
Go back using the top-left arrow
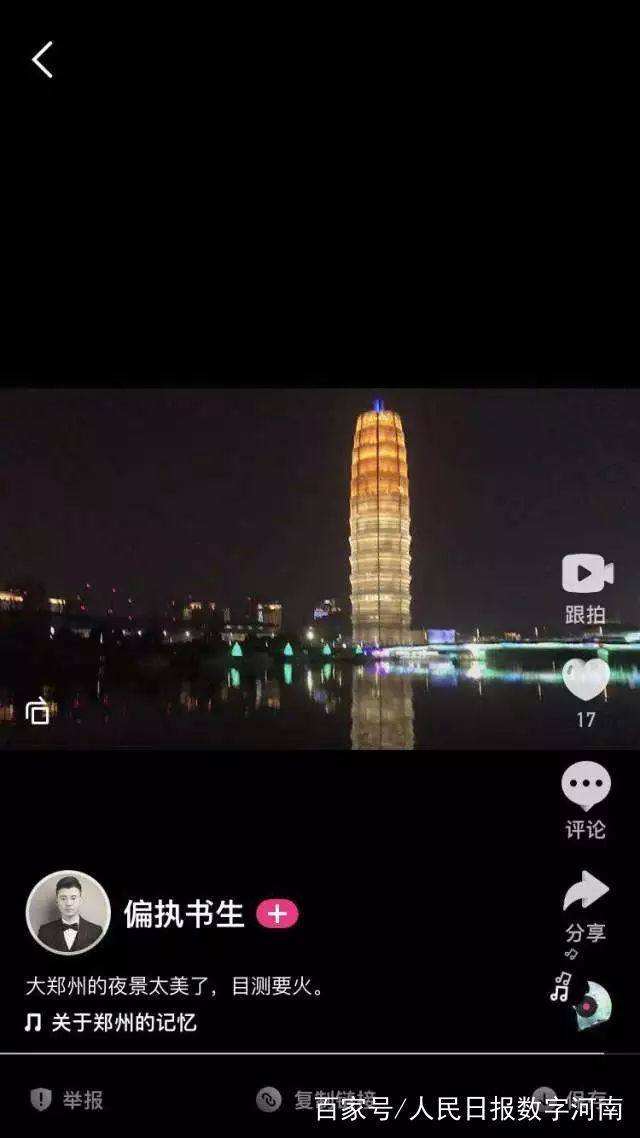coord(42,60)
